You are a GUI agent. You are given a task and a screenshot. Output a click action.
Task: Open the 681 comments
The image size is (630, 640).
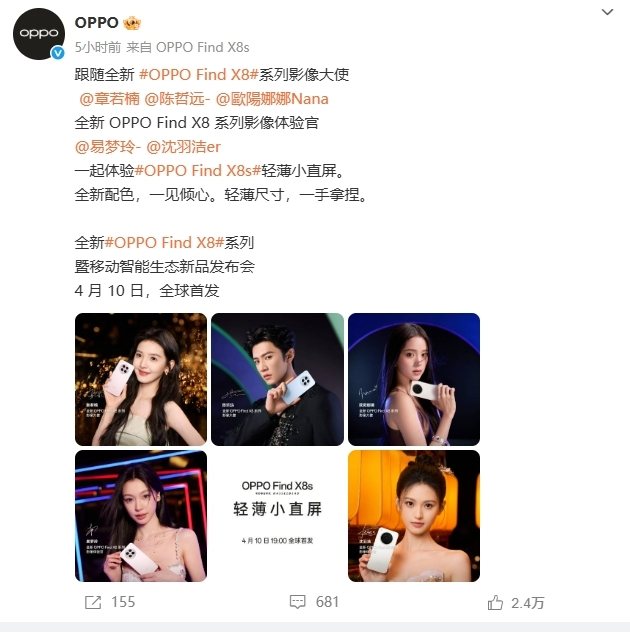[x=314, y=602]
